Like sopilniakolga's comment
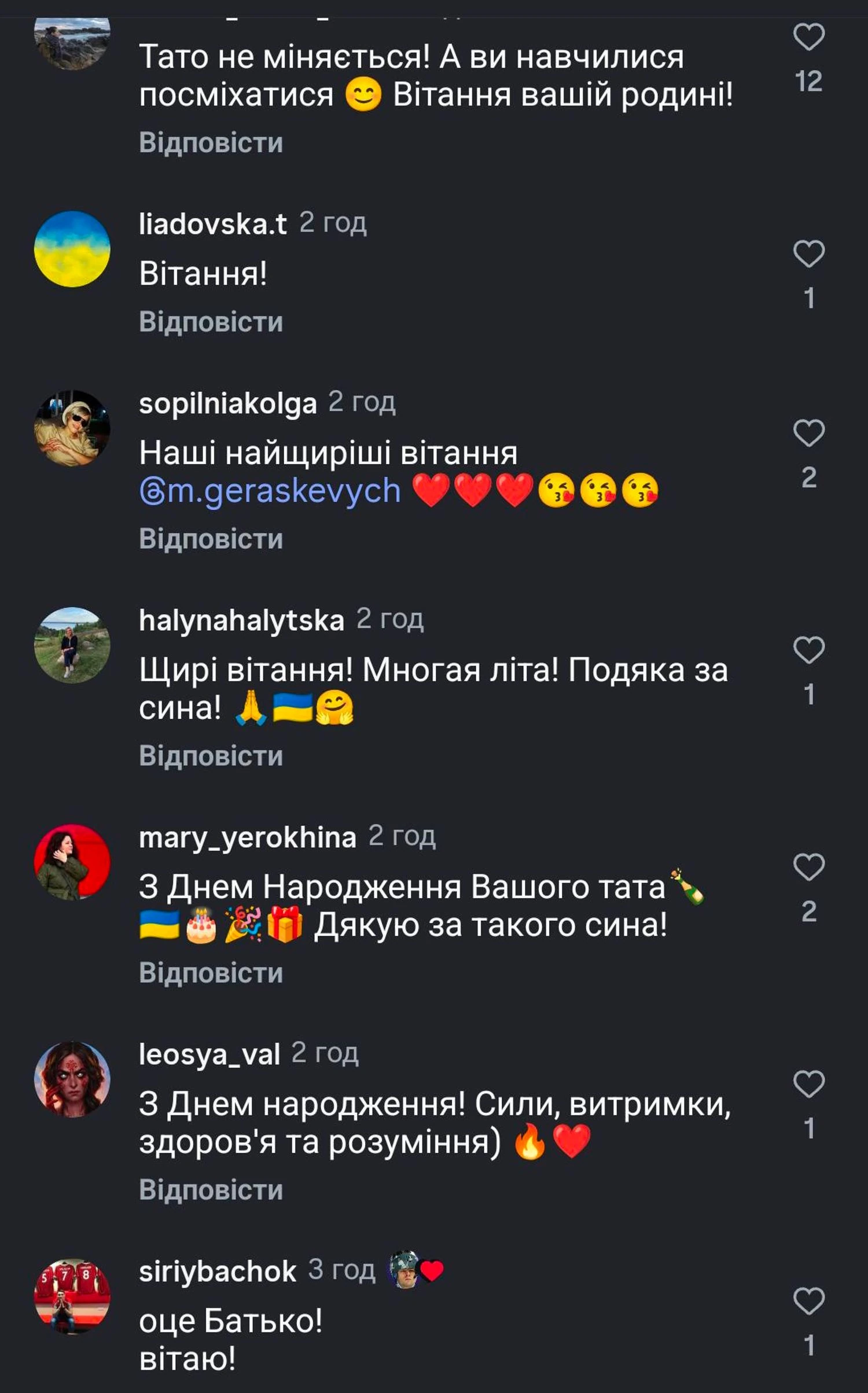This screenshot has height=1393, width=868. (808, 433)
